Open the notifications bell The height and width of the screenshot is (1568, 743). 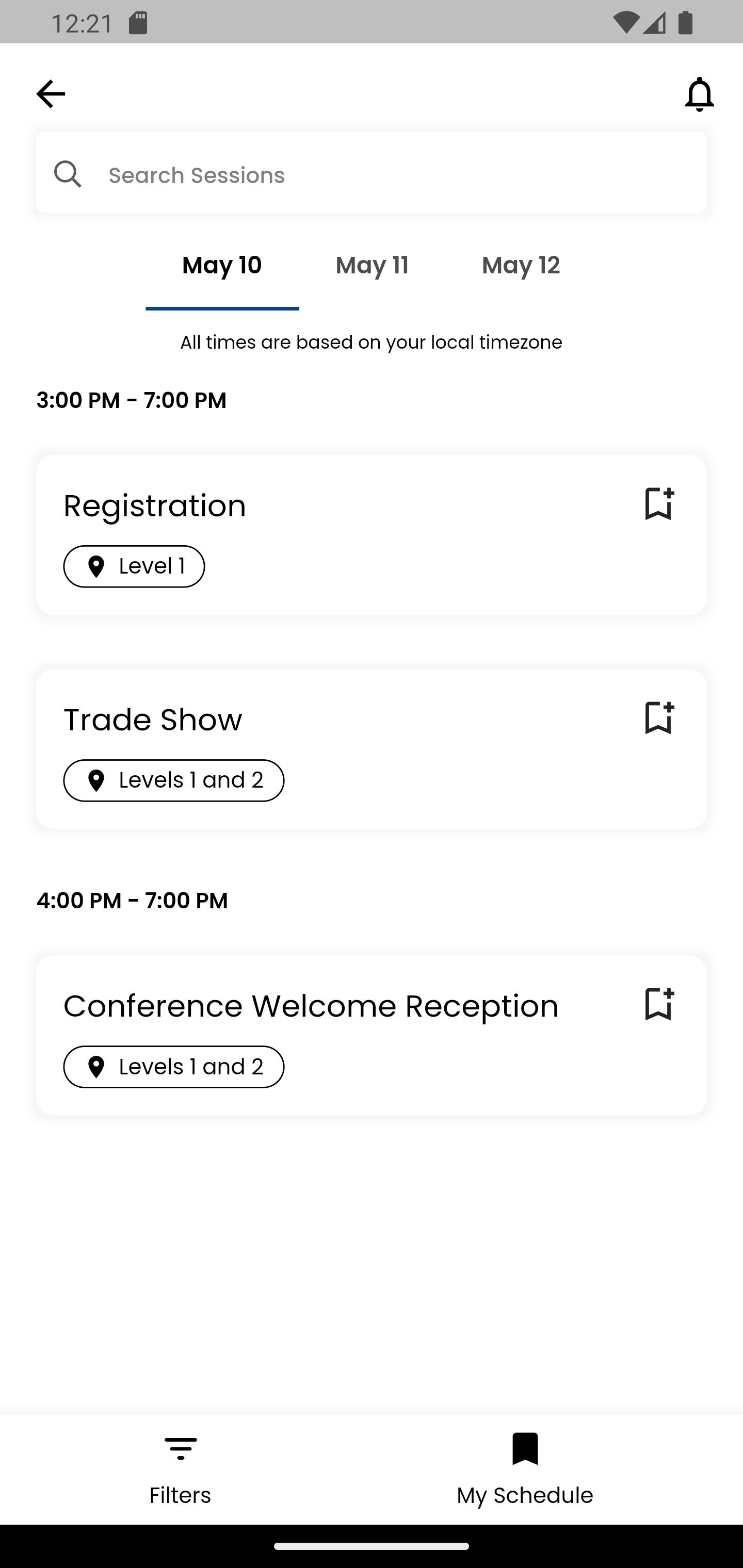[x=699, y=94]
